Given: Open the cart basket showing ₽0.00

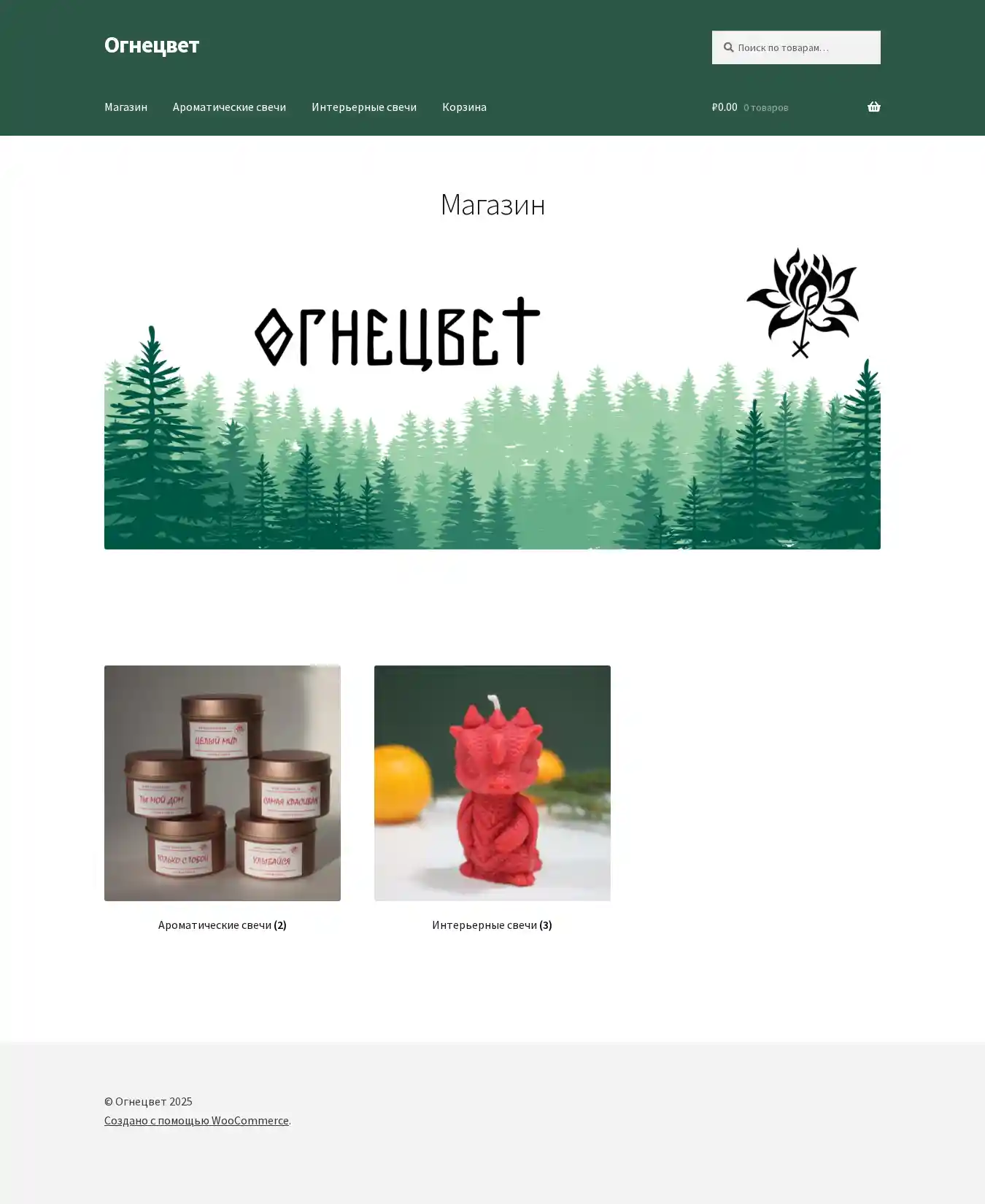Looking at the screenshot, I should click(x=795, y=107).
